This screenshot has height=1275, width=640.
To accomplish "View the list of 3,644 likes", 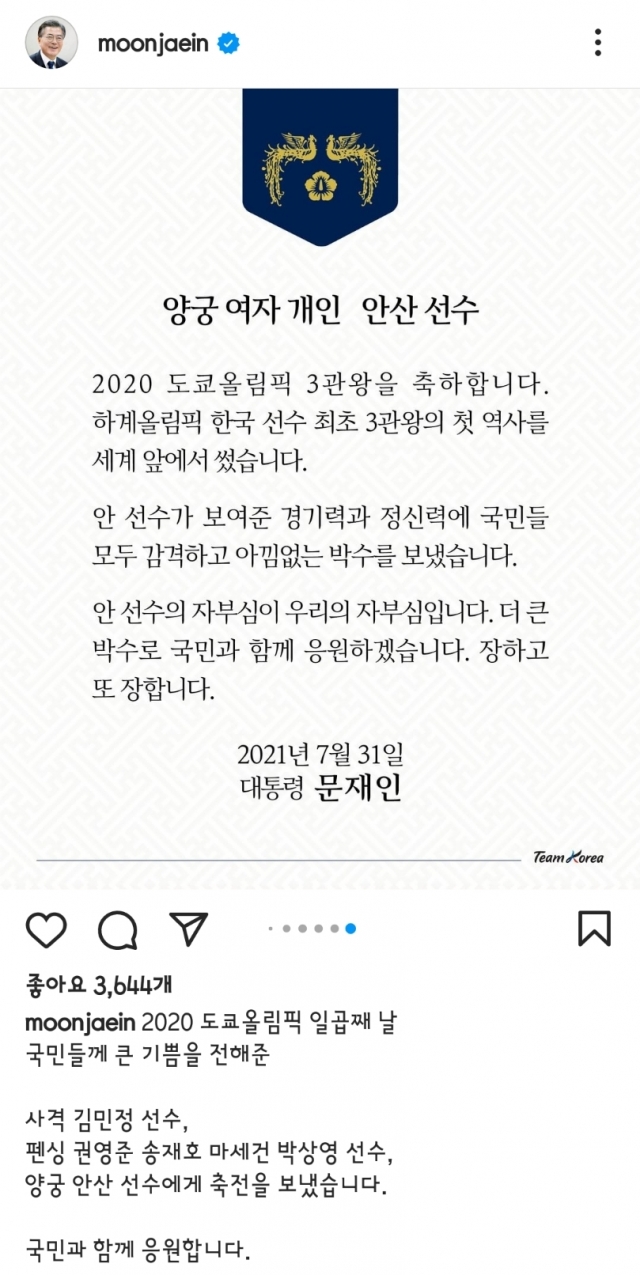I will tap(98, 986).
